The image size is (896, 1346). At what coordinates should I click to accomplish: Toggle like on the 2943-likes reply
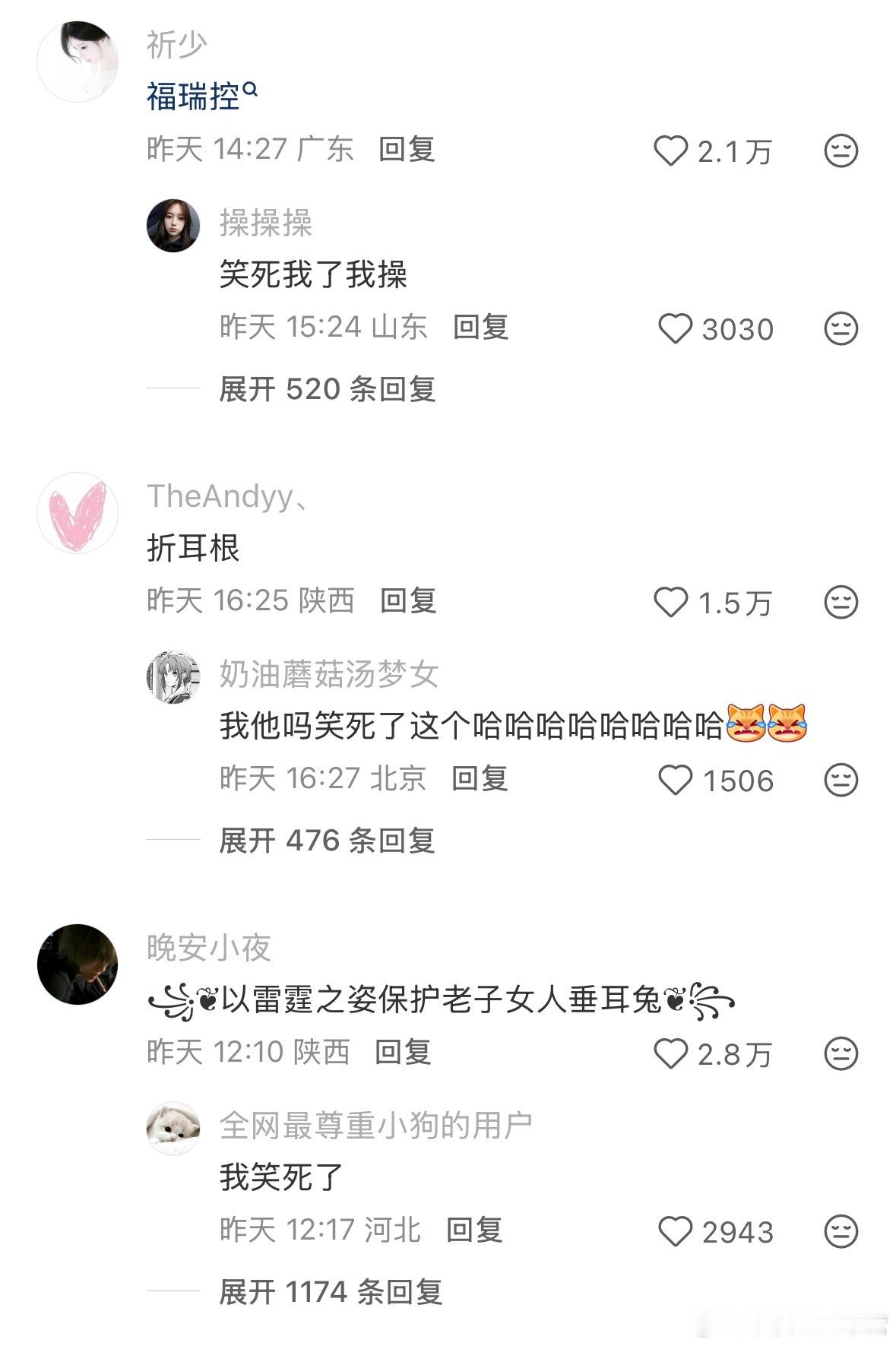pos(676,1230)
